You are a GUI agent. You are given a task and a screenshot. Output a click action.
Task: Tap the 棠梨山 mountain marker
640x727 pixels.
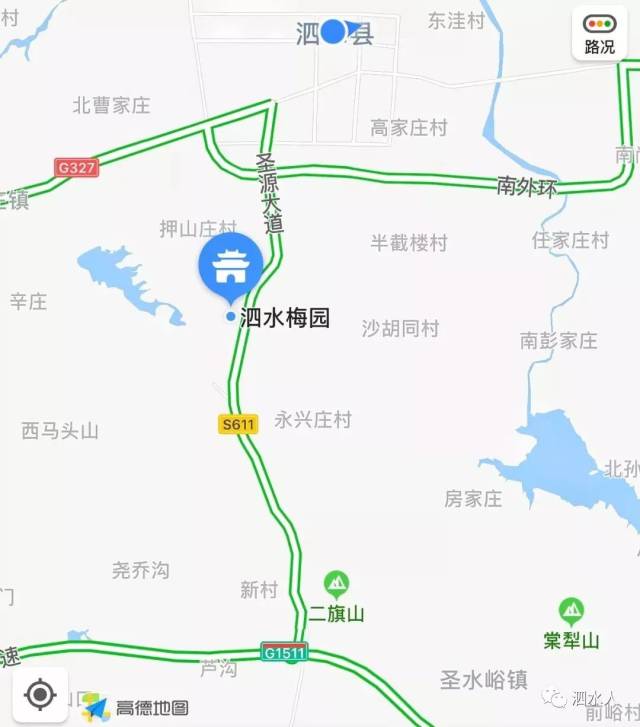pyautogui.click(x=571, y=609)
